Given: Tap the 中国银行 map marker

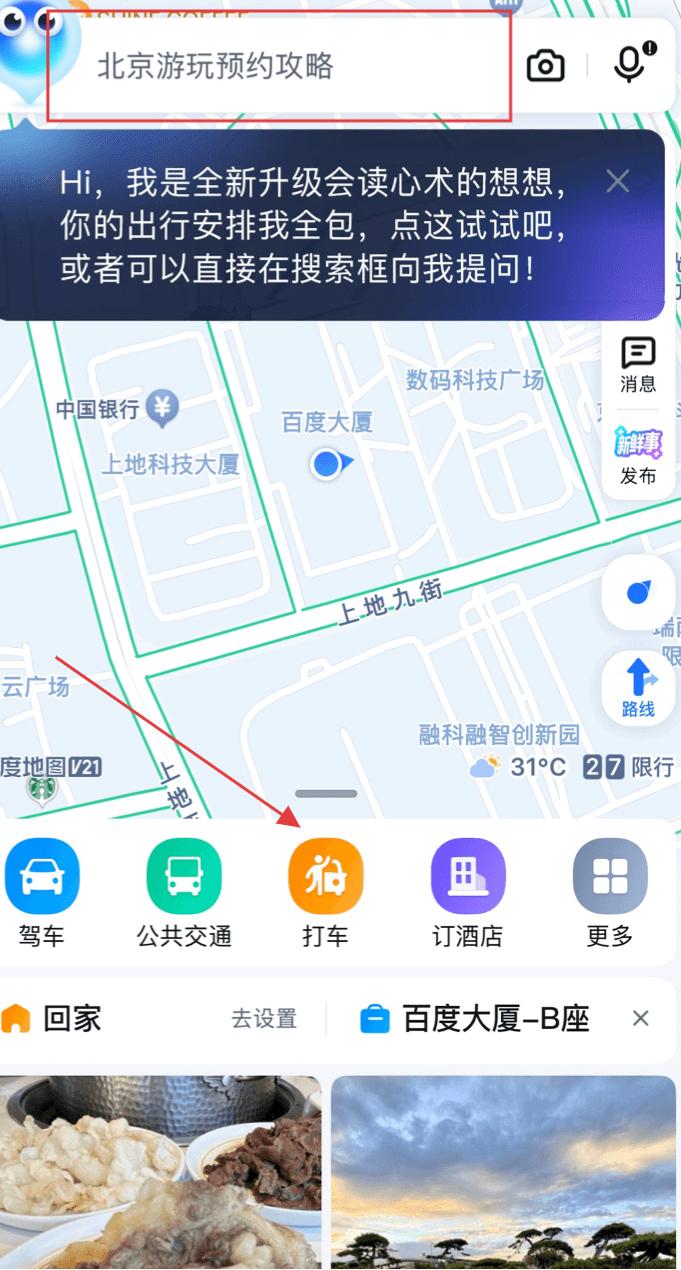Looking at the screenshot, I should (162, 407).
